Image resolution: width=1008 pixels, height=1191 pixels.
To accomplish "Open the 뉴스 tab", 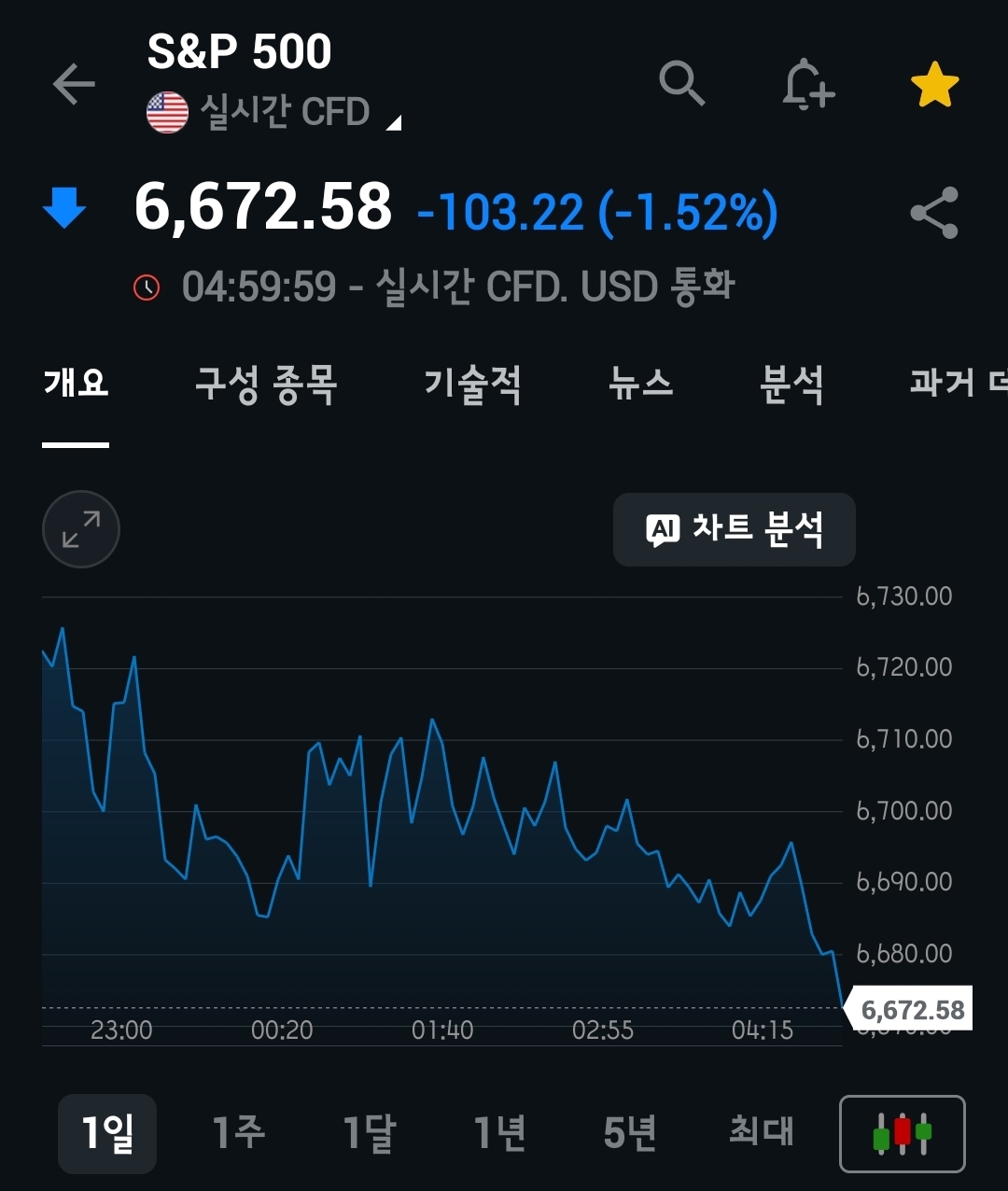I will (x=640, y=384).
